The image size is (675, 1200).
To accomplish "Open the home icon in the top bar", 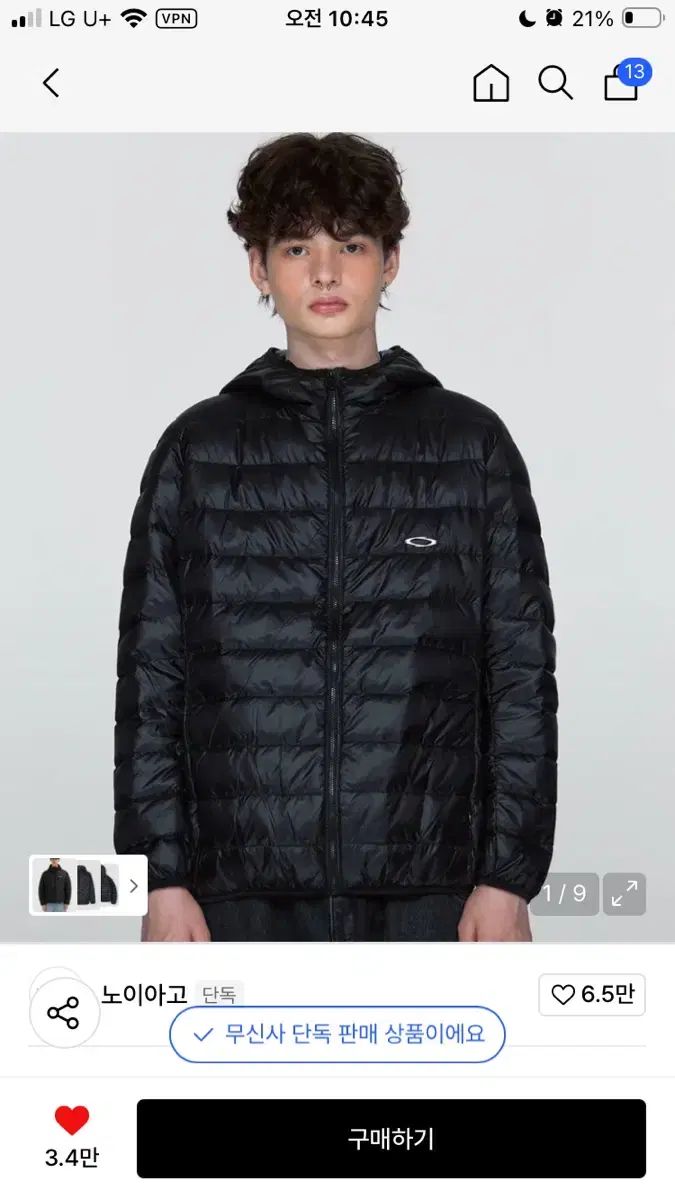I will click(x=490, y=83).
